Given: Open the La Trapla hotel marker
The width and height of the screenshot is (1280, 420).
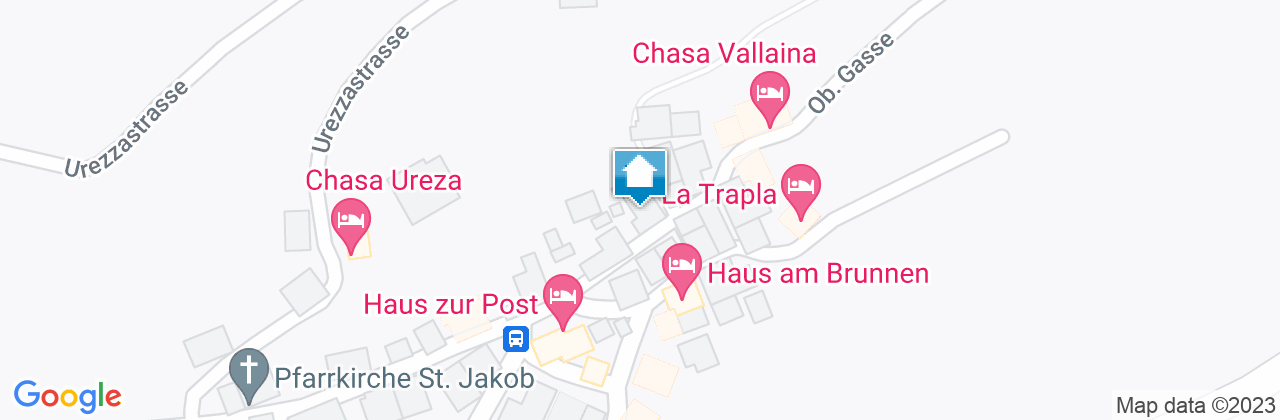Looking at the screenshot, I should click(800, 187).
